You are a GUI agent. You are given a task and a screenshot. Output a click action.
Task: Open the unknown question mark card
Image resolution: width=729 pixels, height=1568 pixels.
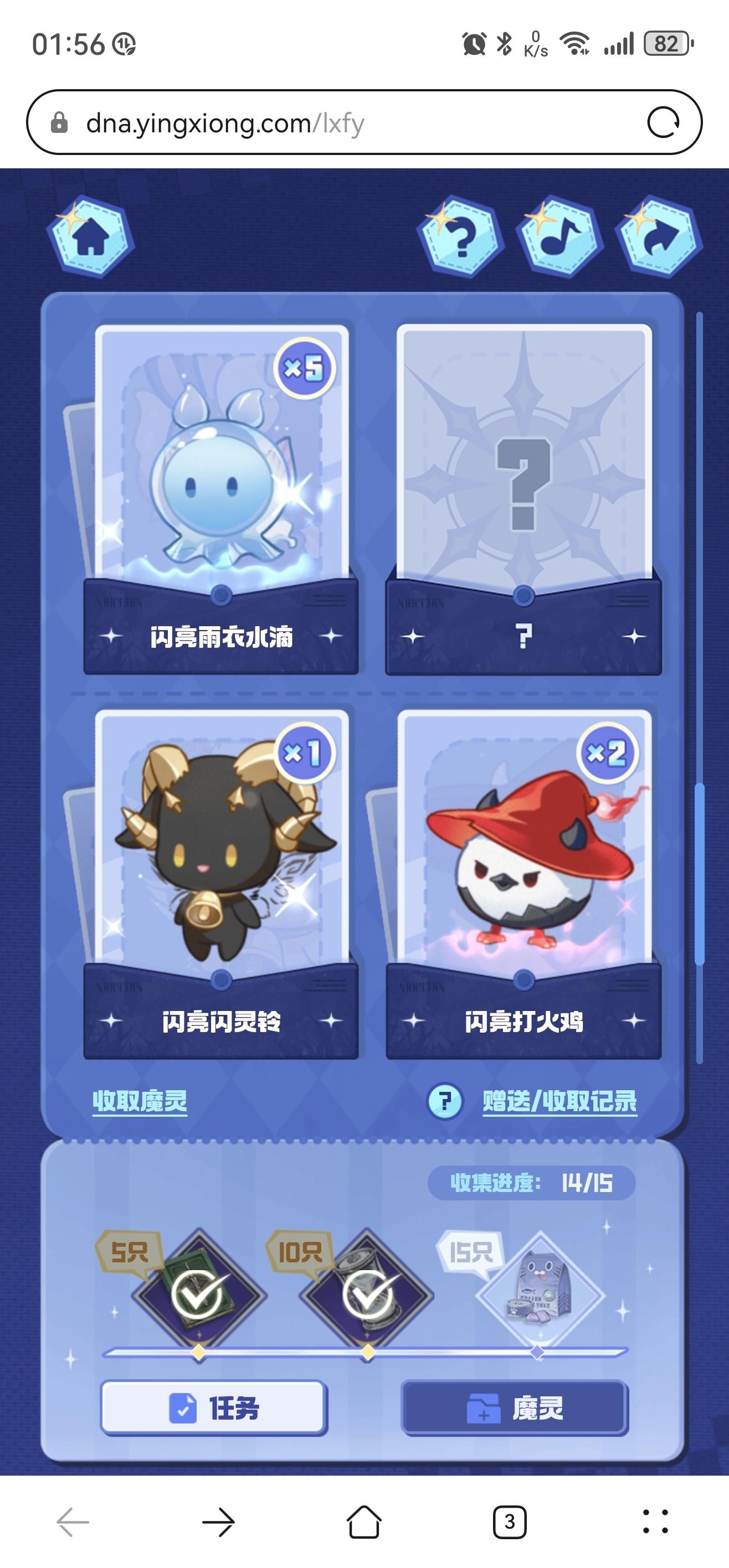click(523, 487)
